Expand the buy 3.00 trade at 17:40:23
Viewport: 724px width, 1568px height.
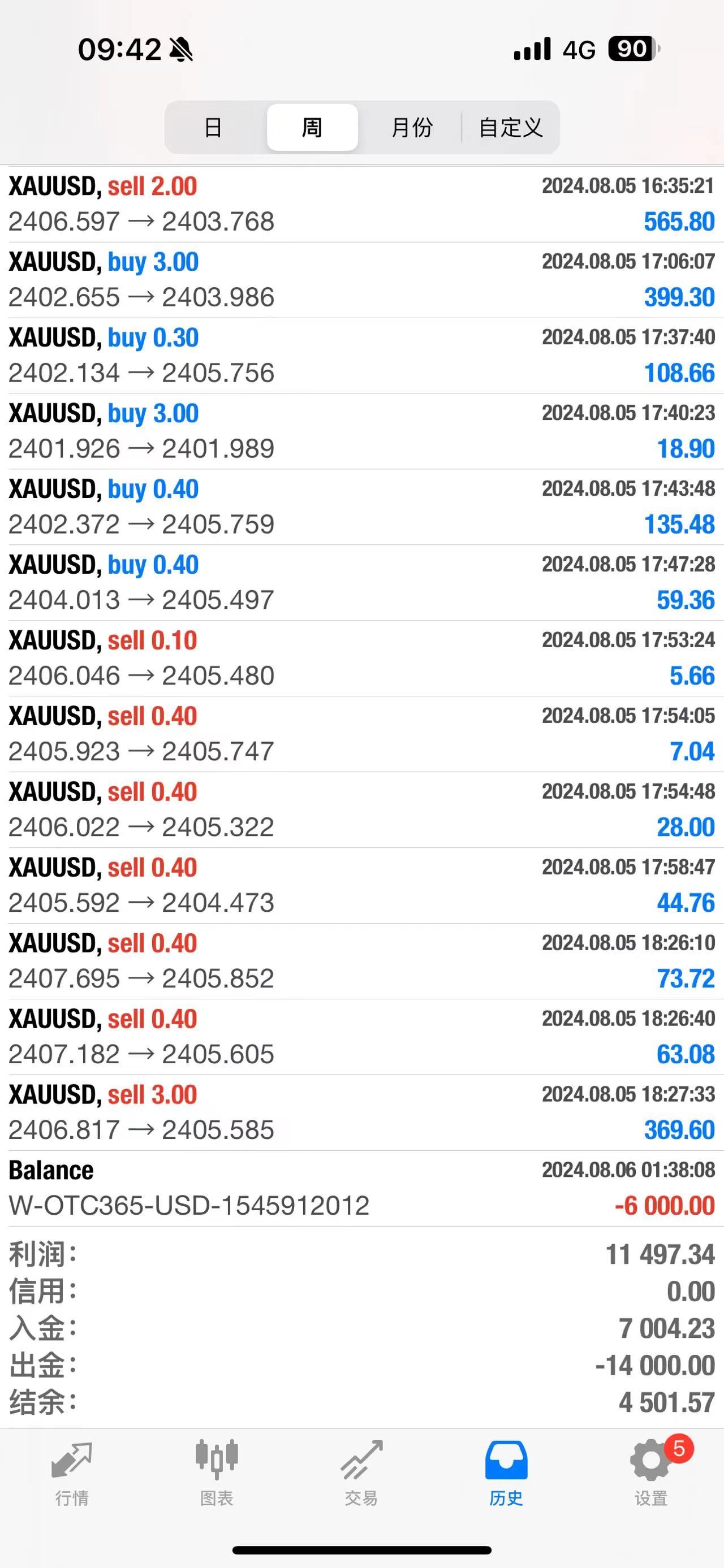tap(361, 431)
